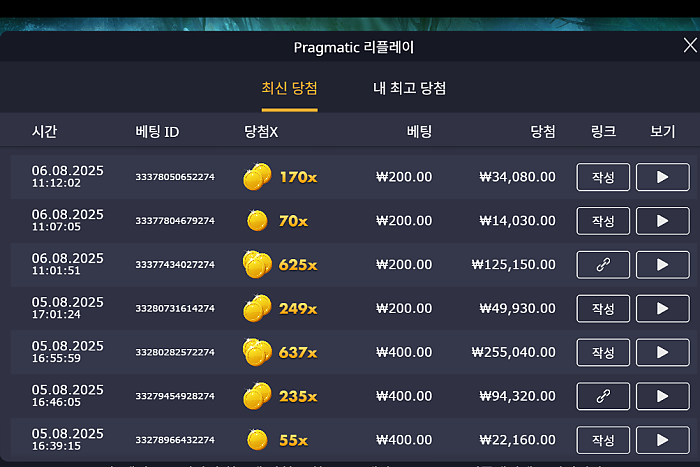Switch to the 최신 당첨 tab

pyautogui.click(x=289, y=88)
